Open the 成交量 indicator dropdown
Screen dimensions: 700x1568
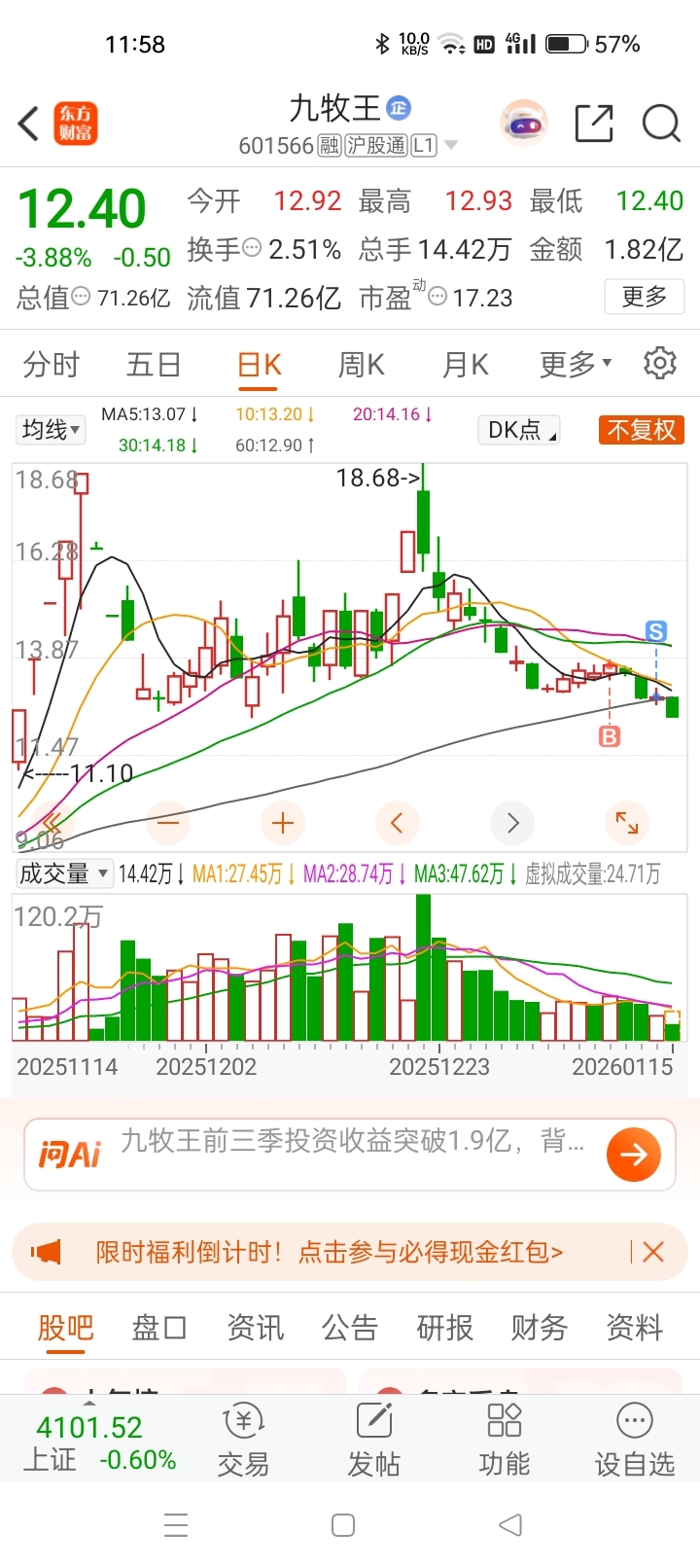pyautogui.click(x=64, y=873)
